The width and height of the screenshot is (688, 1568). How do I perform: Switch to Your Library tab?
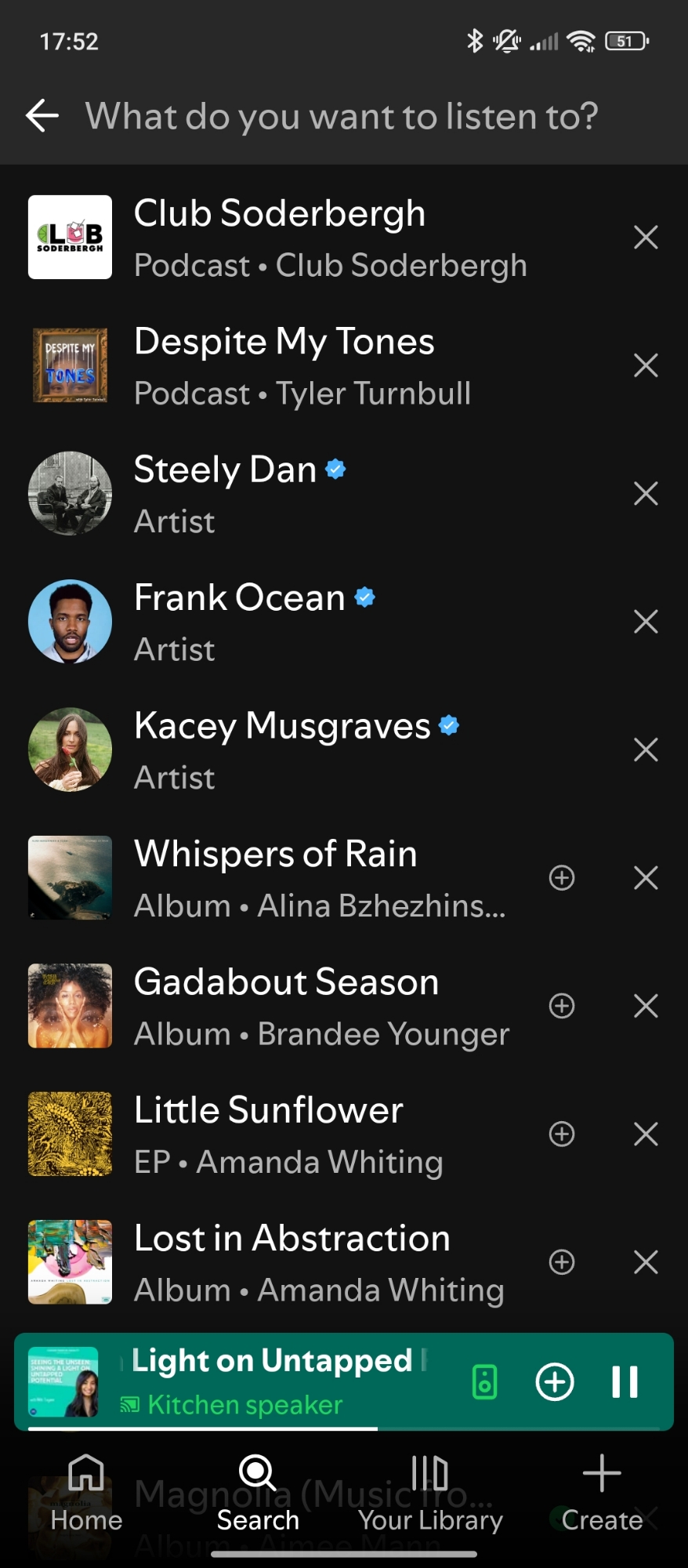[430, 1493]
